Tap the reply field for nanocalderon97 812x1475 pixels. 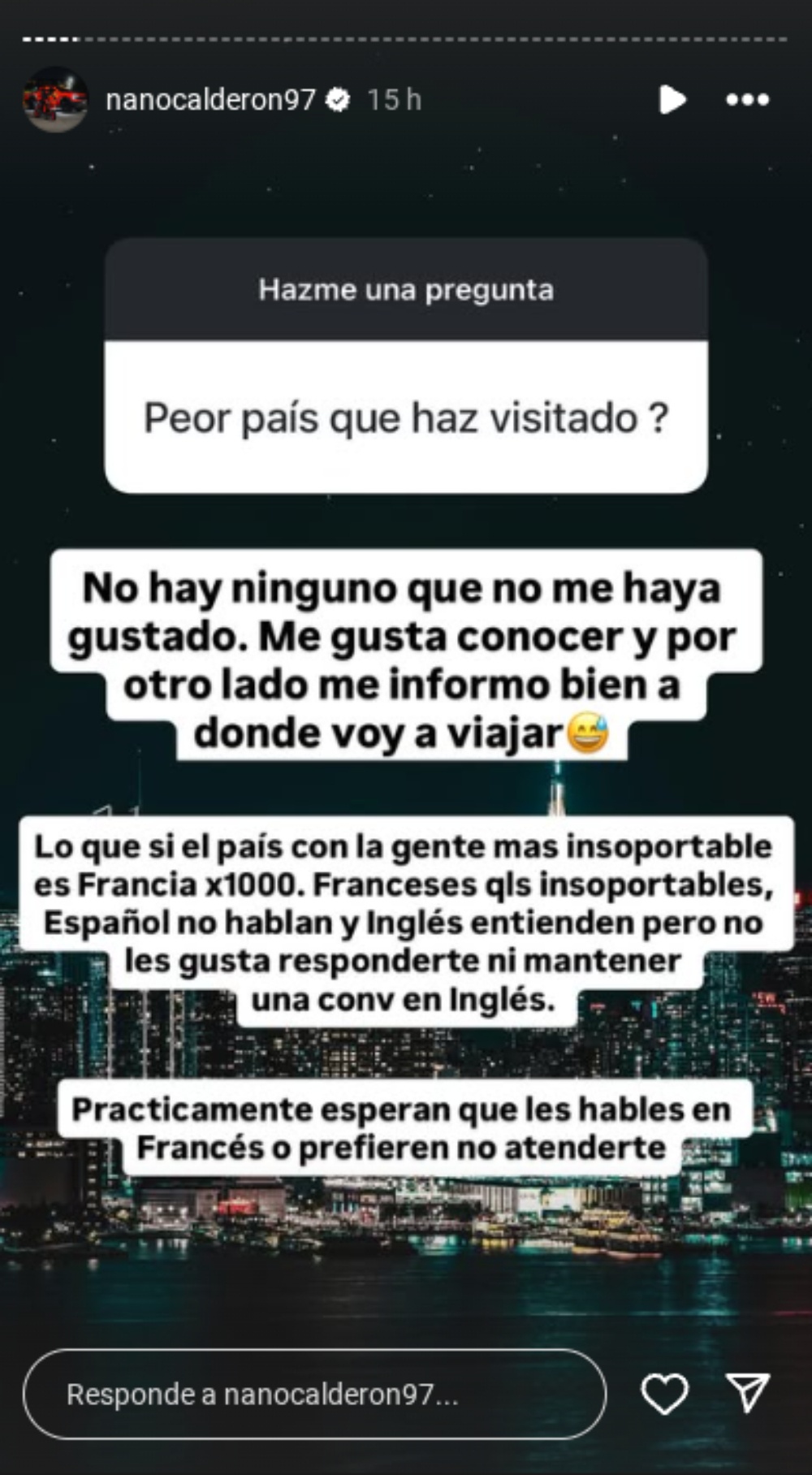(314, 1395)
